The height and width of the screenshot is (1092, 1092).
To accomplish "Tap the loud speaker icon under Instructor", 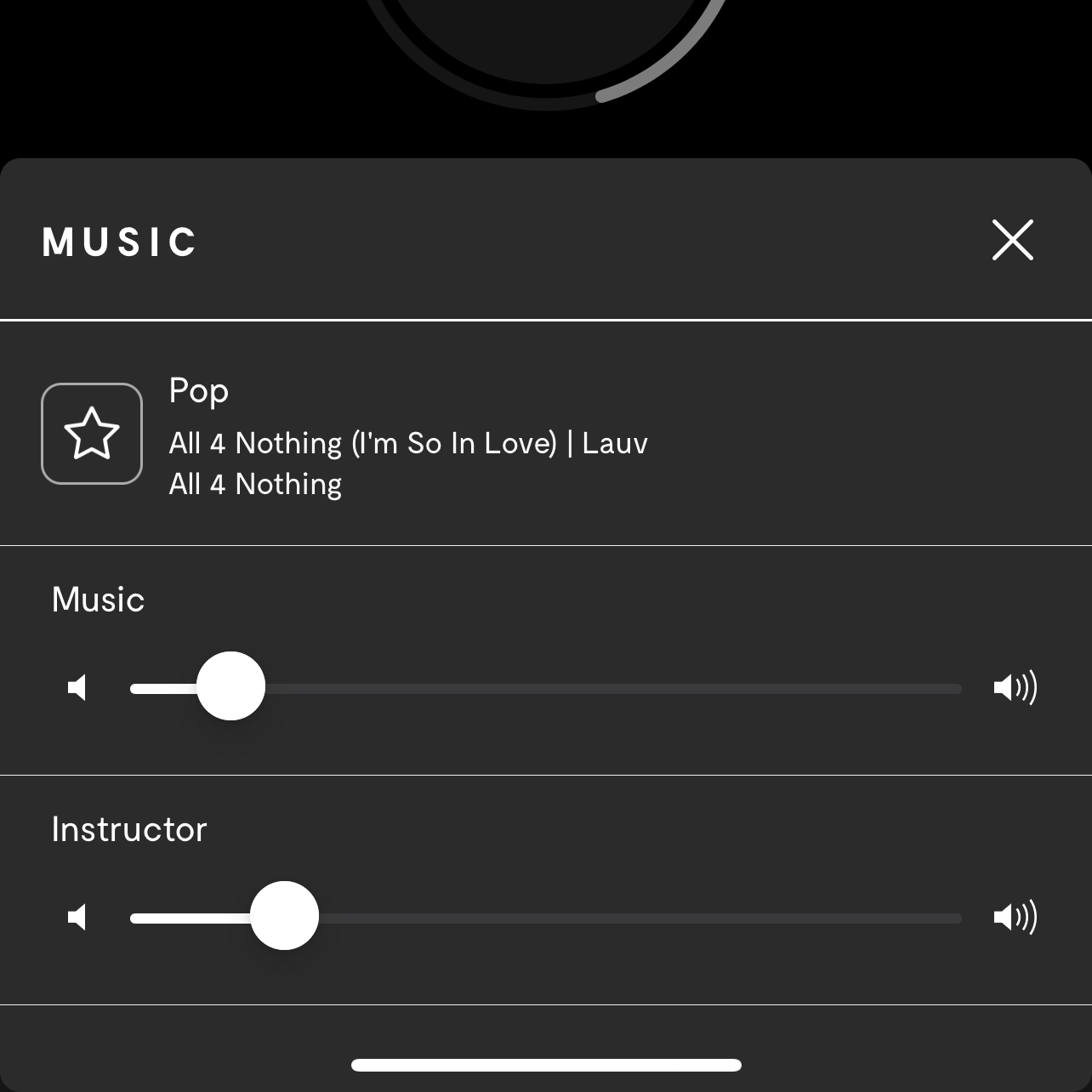I will click(x=1015, y=917).
